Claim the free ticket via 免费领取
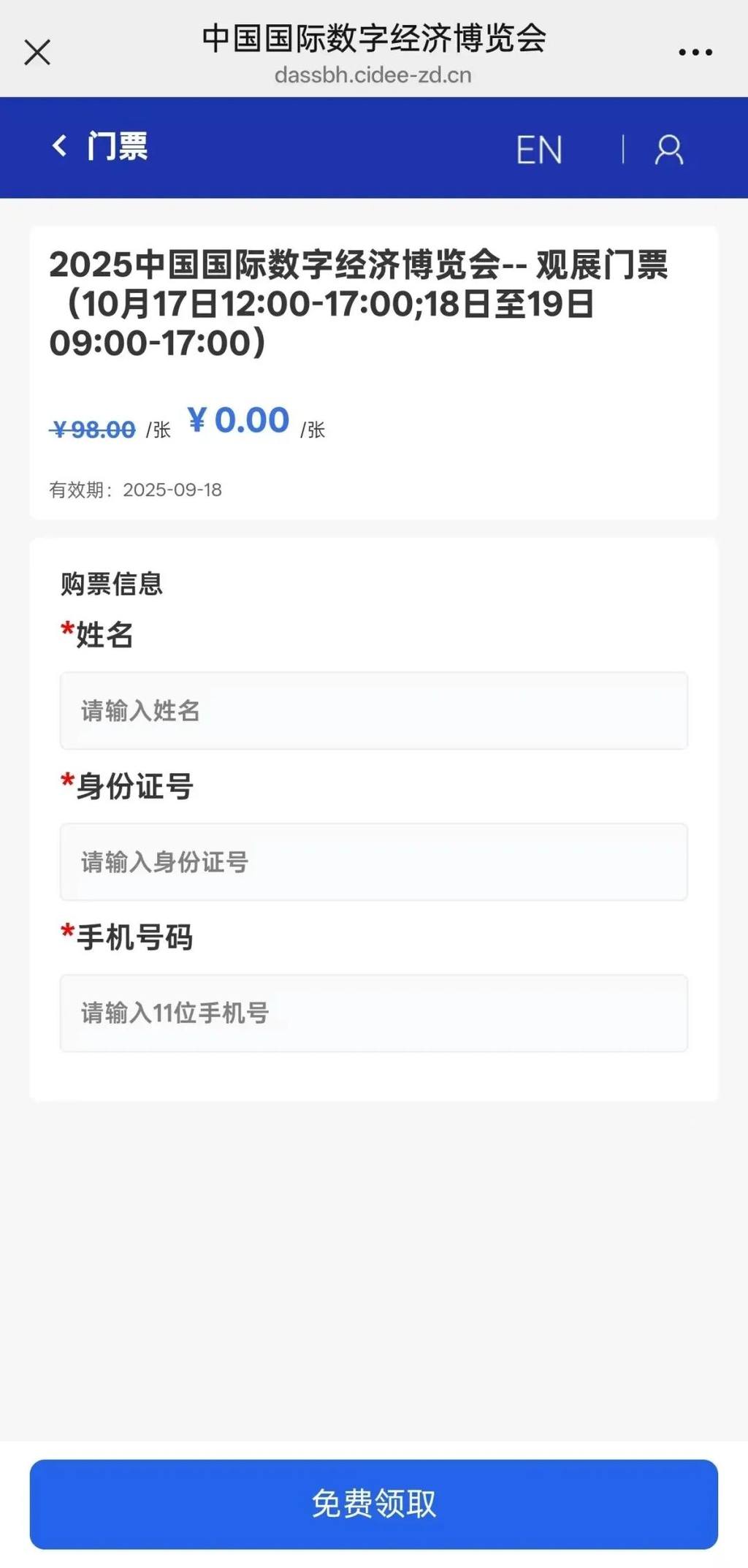 tap(373, 1504)
